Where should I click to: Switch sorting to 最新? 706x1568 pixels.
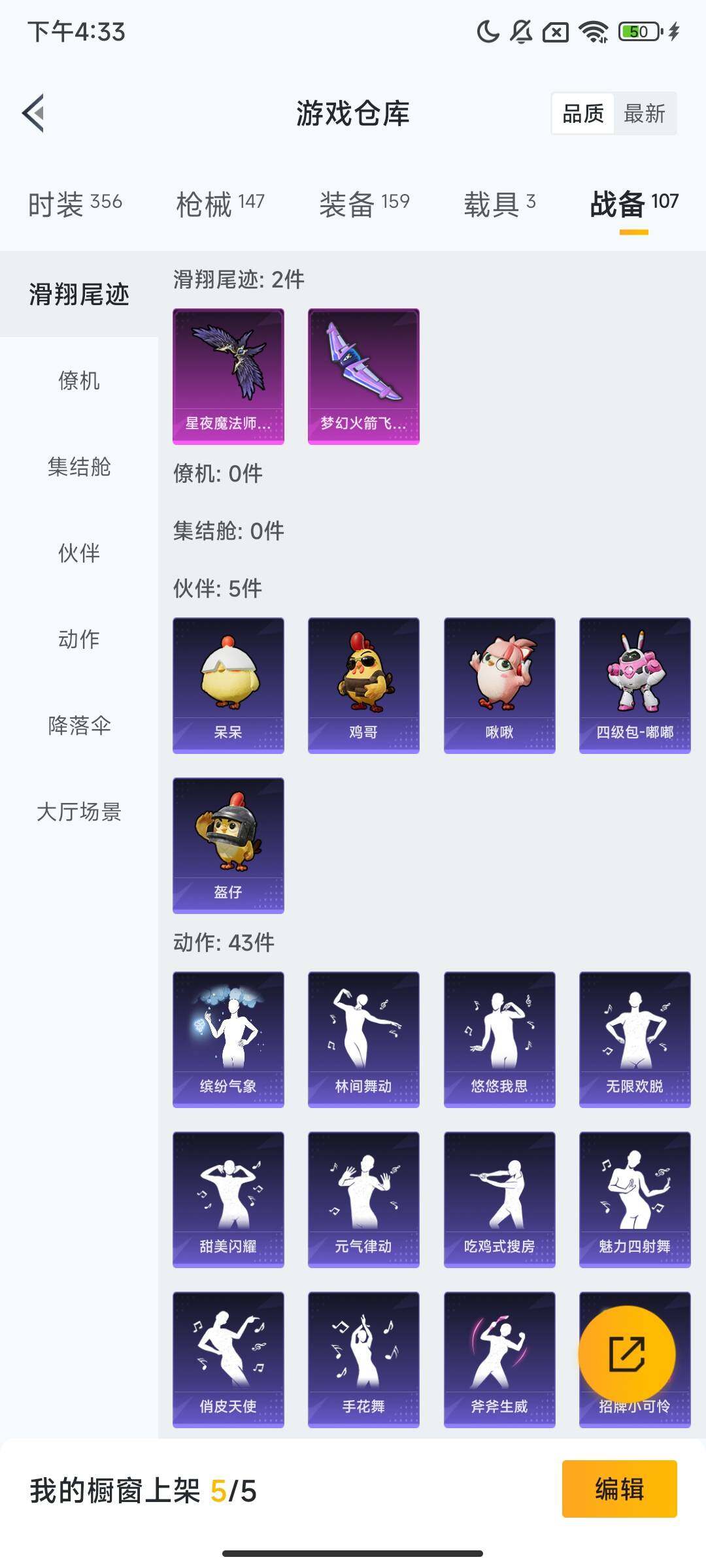pos(644,114)
